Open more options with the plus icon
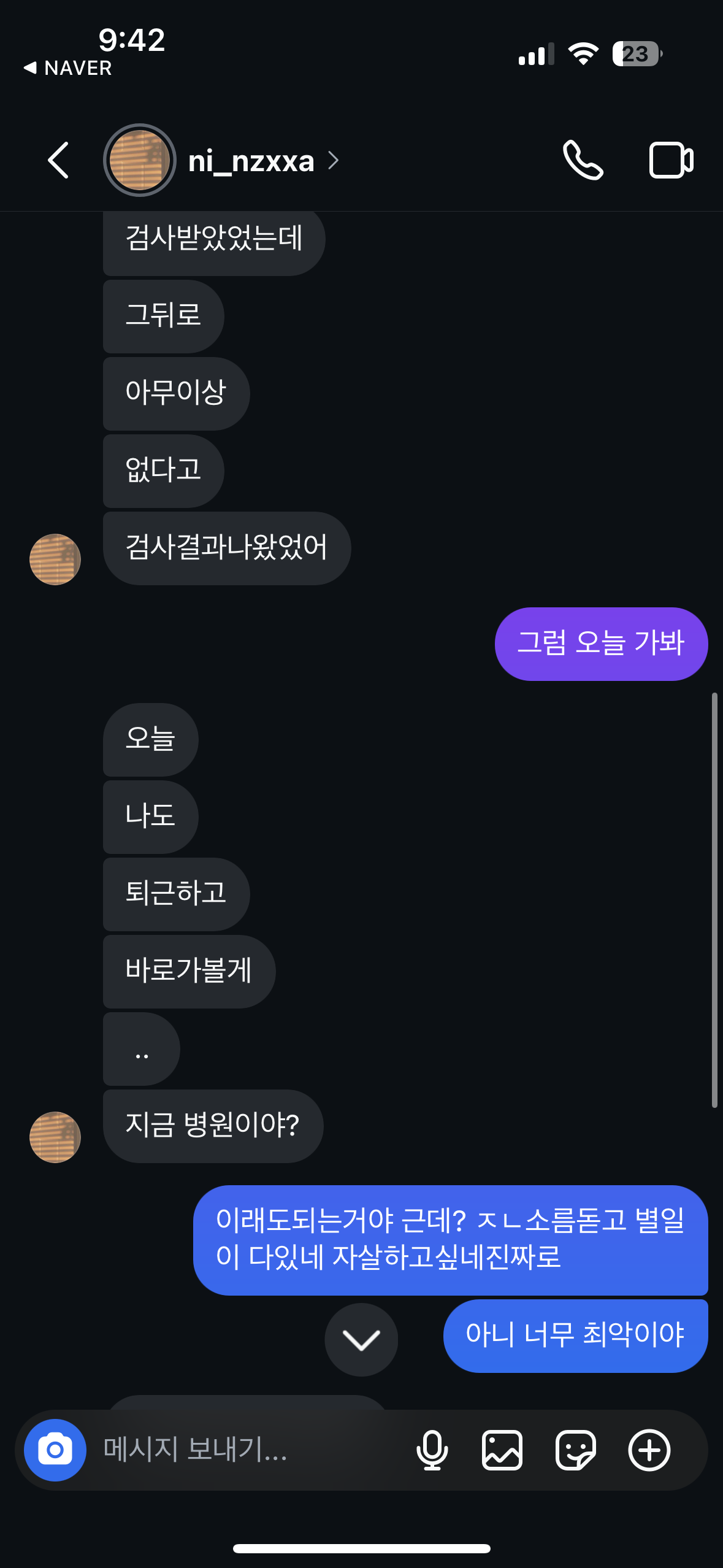Image resolution: width=723 pixels, height=1568 pixels. (649, 1450)
